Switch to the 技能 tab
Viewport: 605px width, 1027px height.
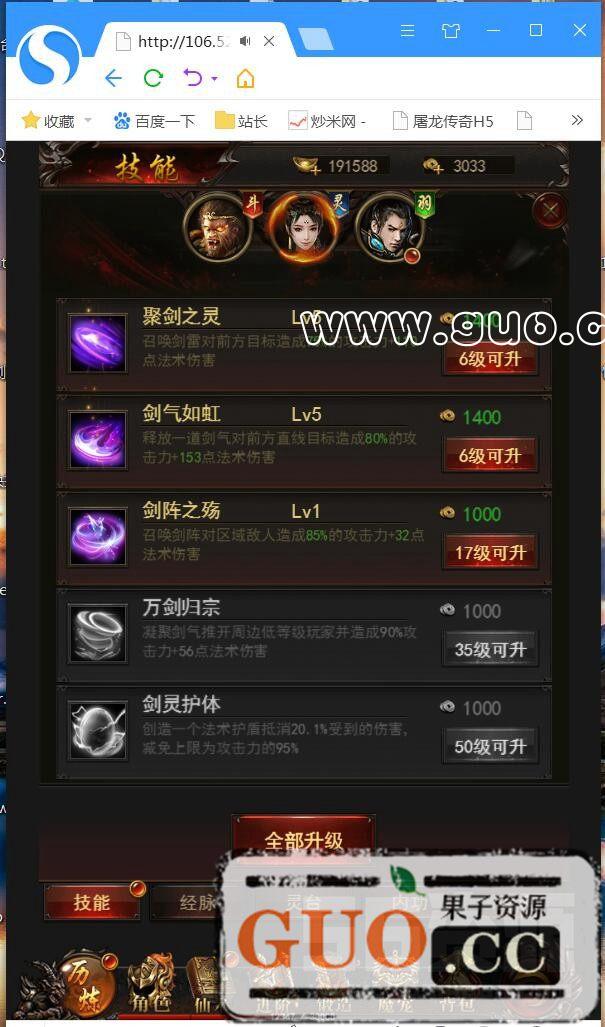[92, 903]
